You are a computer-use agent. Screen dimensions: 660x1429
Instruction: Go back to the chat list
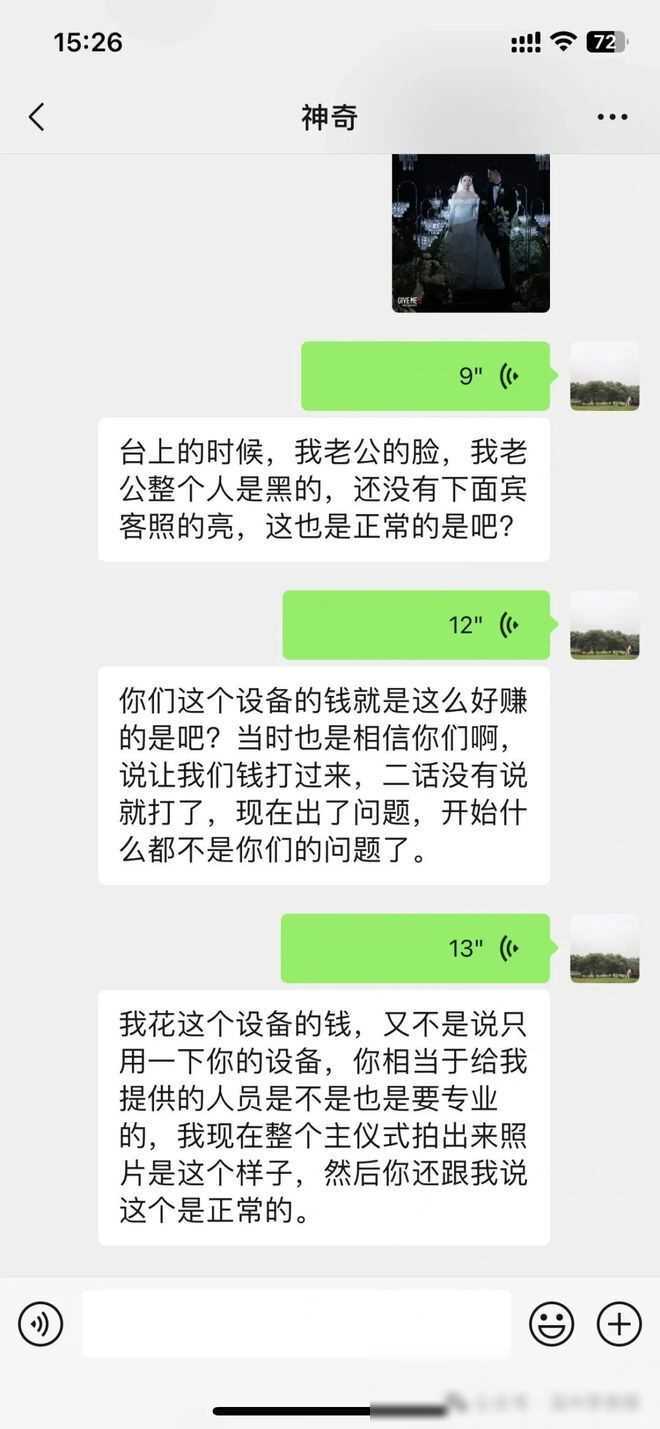click(37, 117)
